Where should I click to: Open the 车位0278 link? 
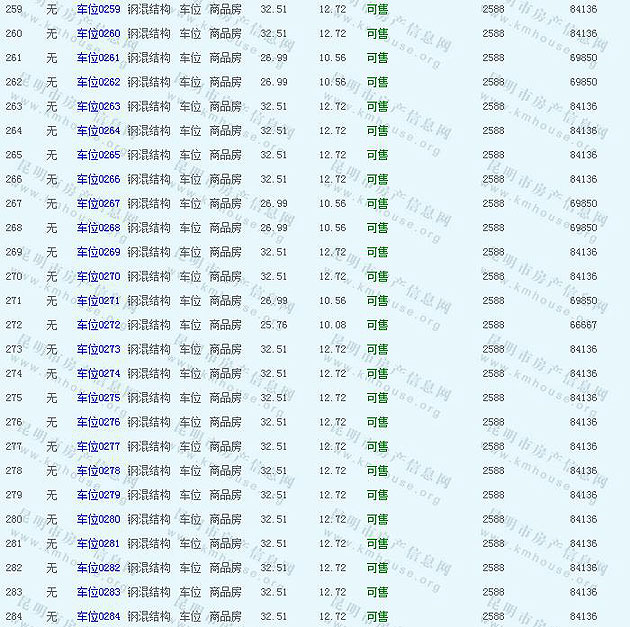click(x=98, y=471)
